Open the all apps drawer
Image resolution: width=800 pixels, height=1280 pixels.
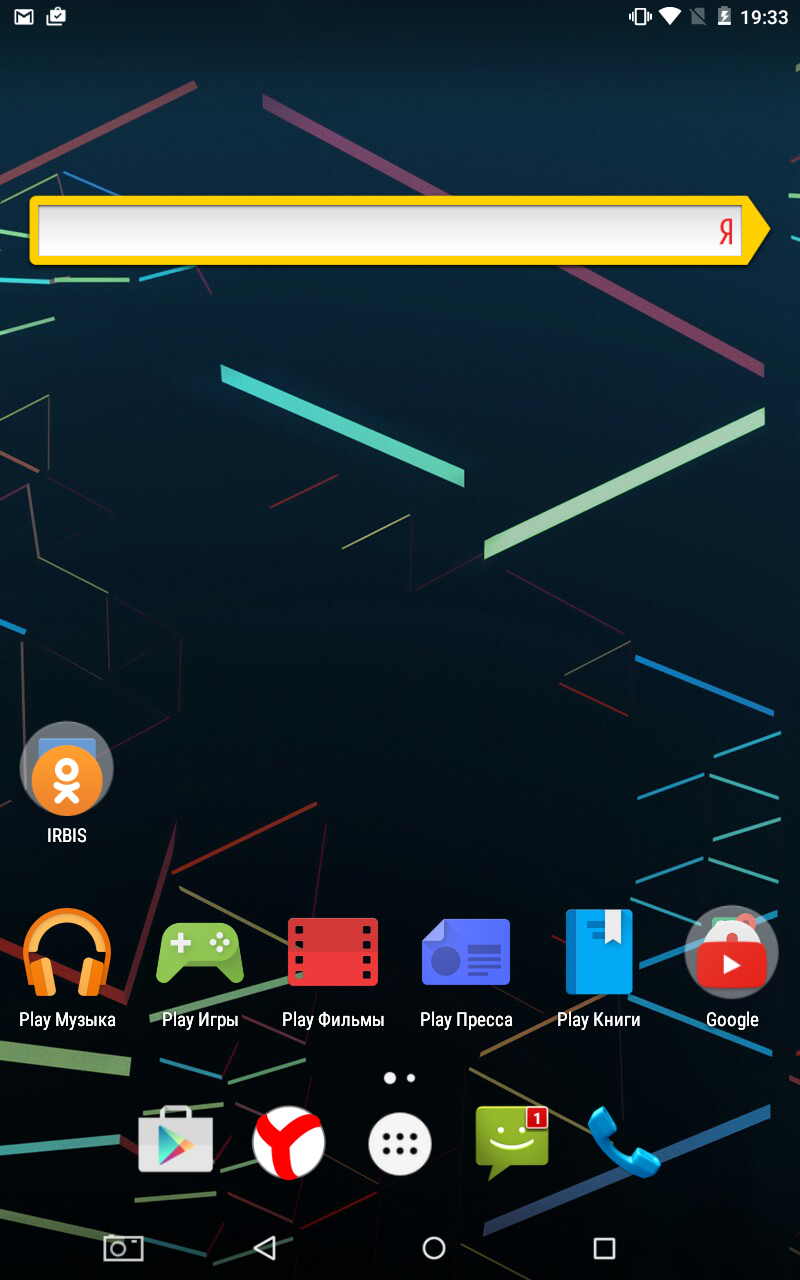coord(400,1143)
